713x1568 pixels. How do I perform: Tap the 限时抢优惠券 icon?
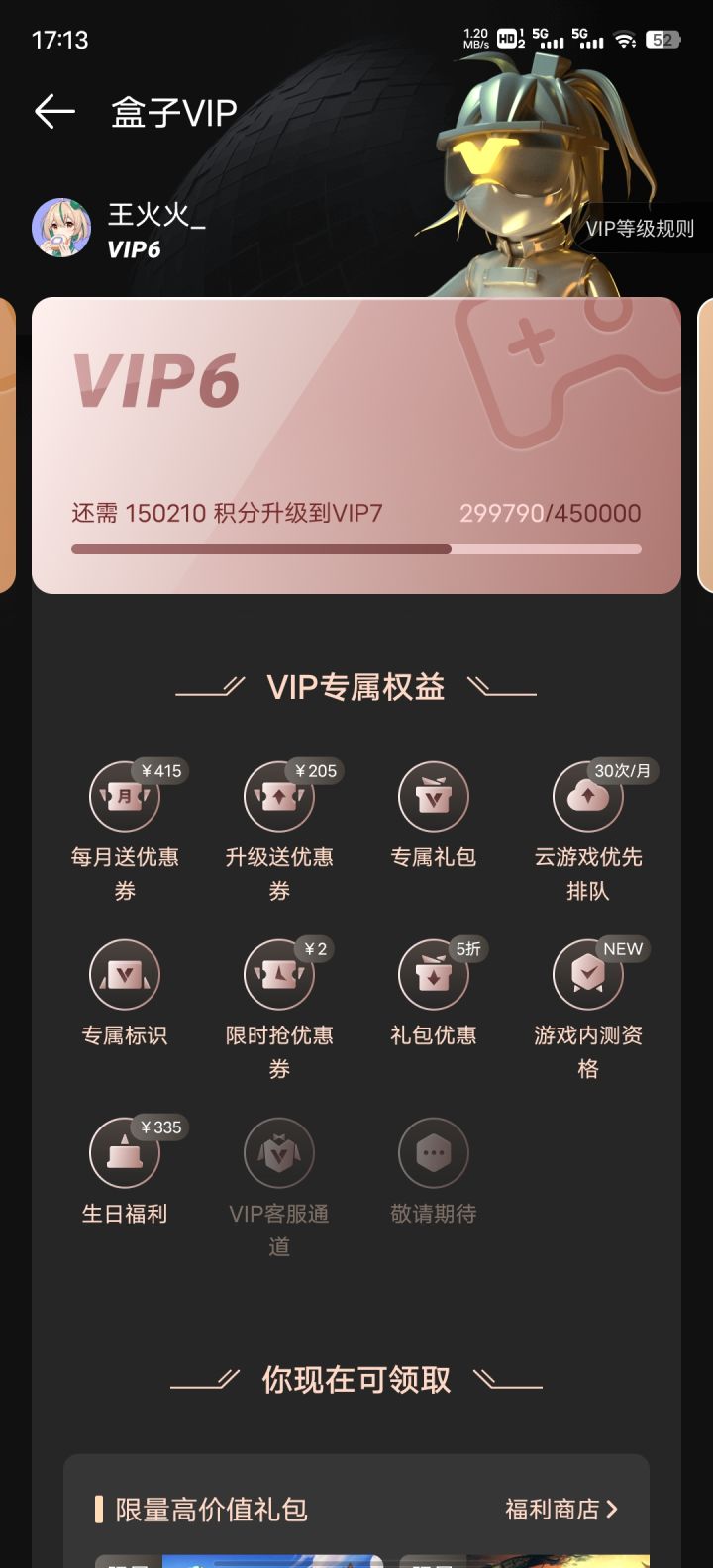(278, 974)
